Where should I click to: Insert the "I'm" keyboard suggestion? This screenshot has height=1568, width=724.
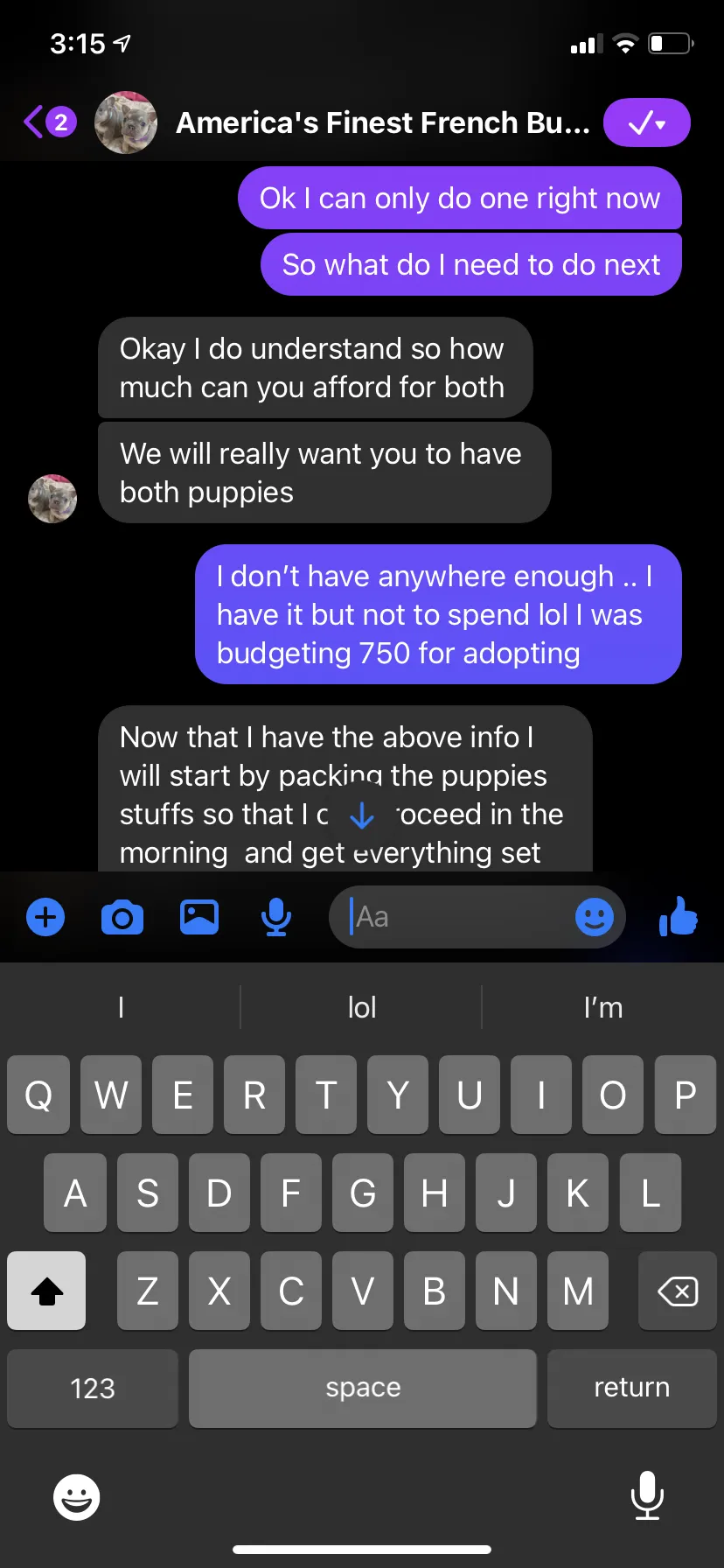tap(603, 1007)
